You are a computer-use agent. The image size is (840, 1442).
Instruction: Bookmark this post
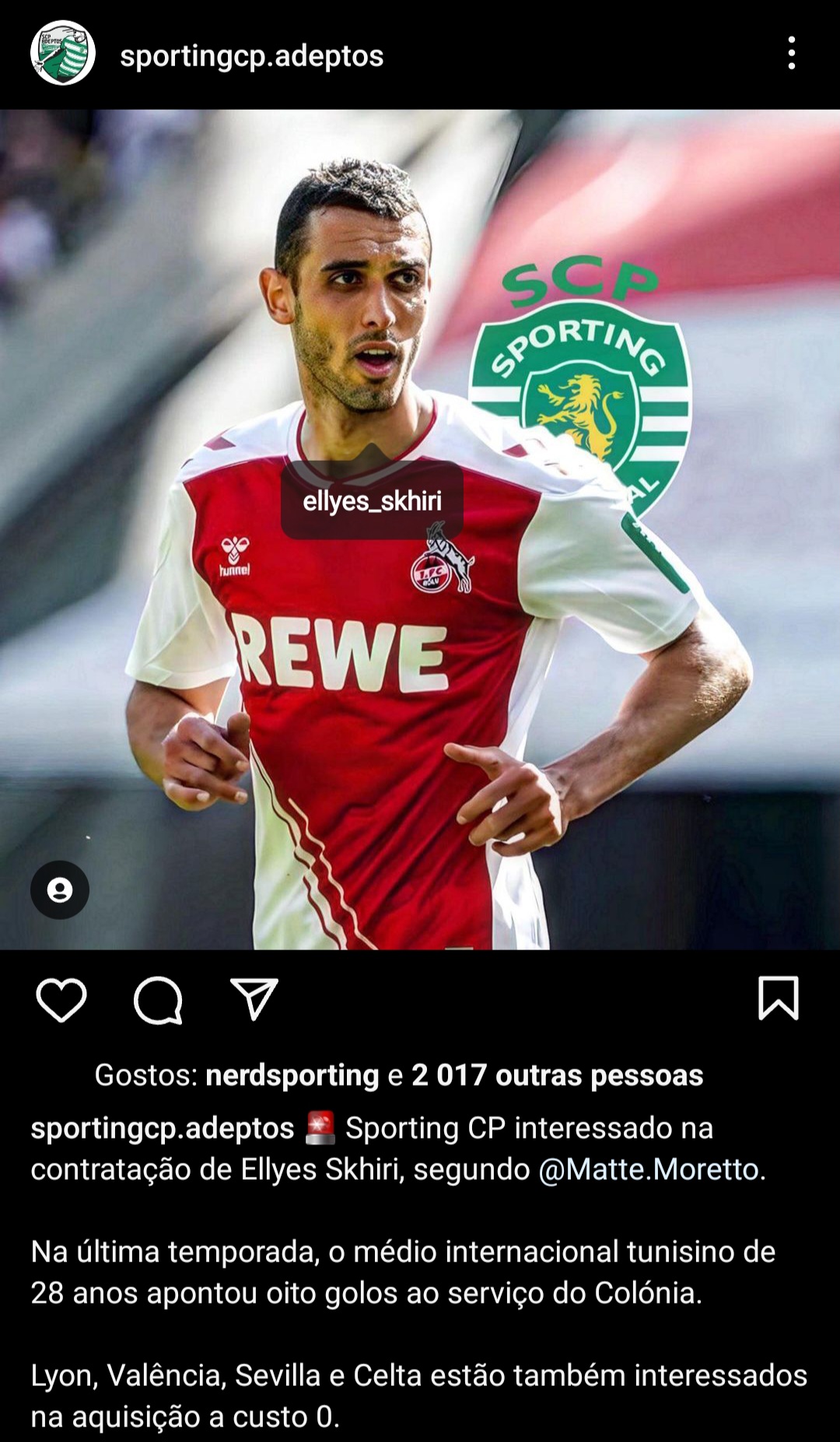tap(779, 998)
